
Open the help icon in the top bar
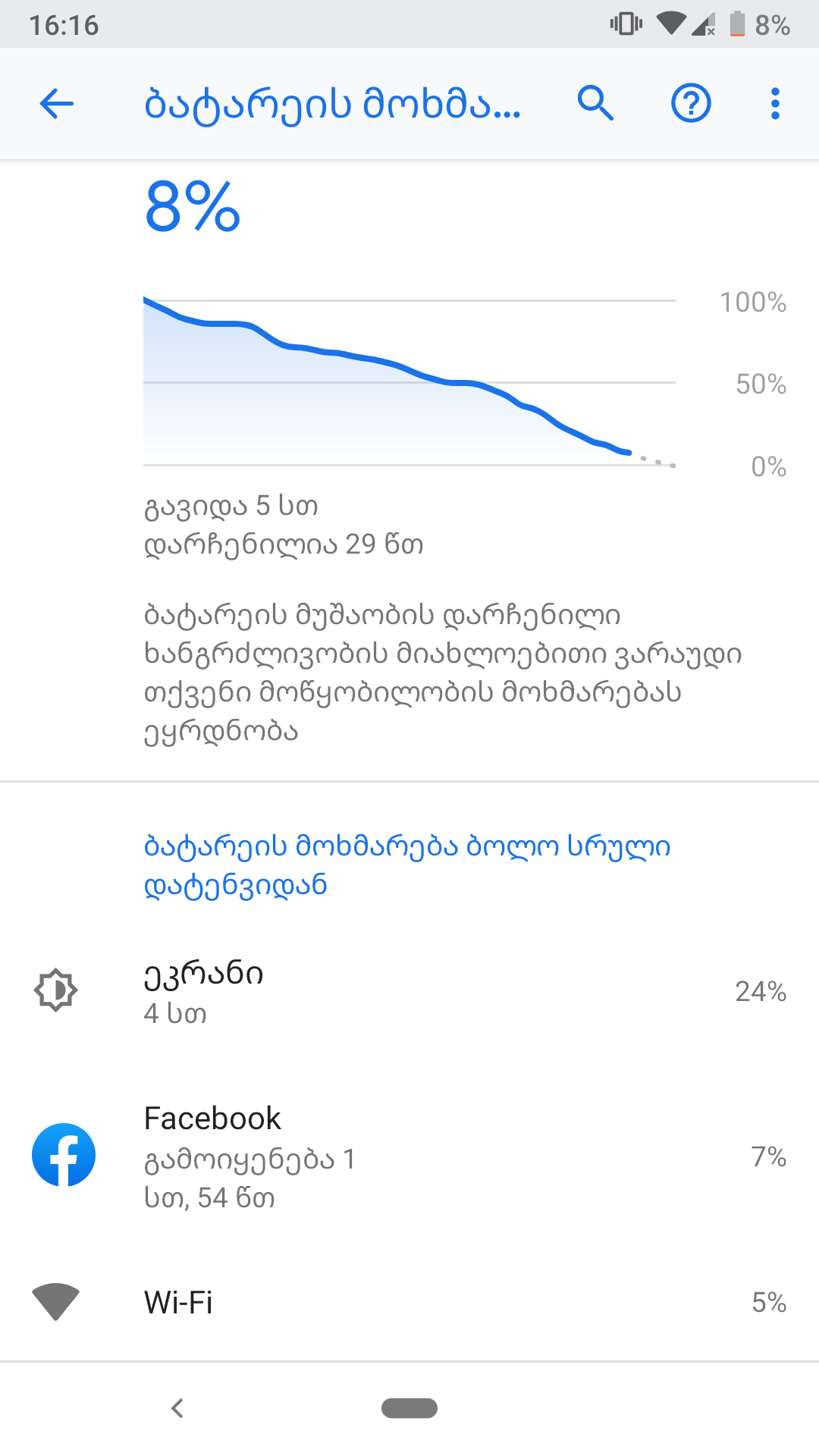coord(691,103)
